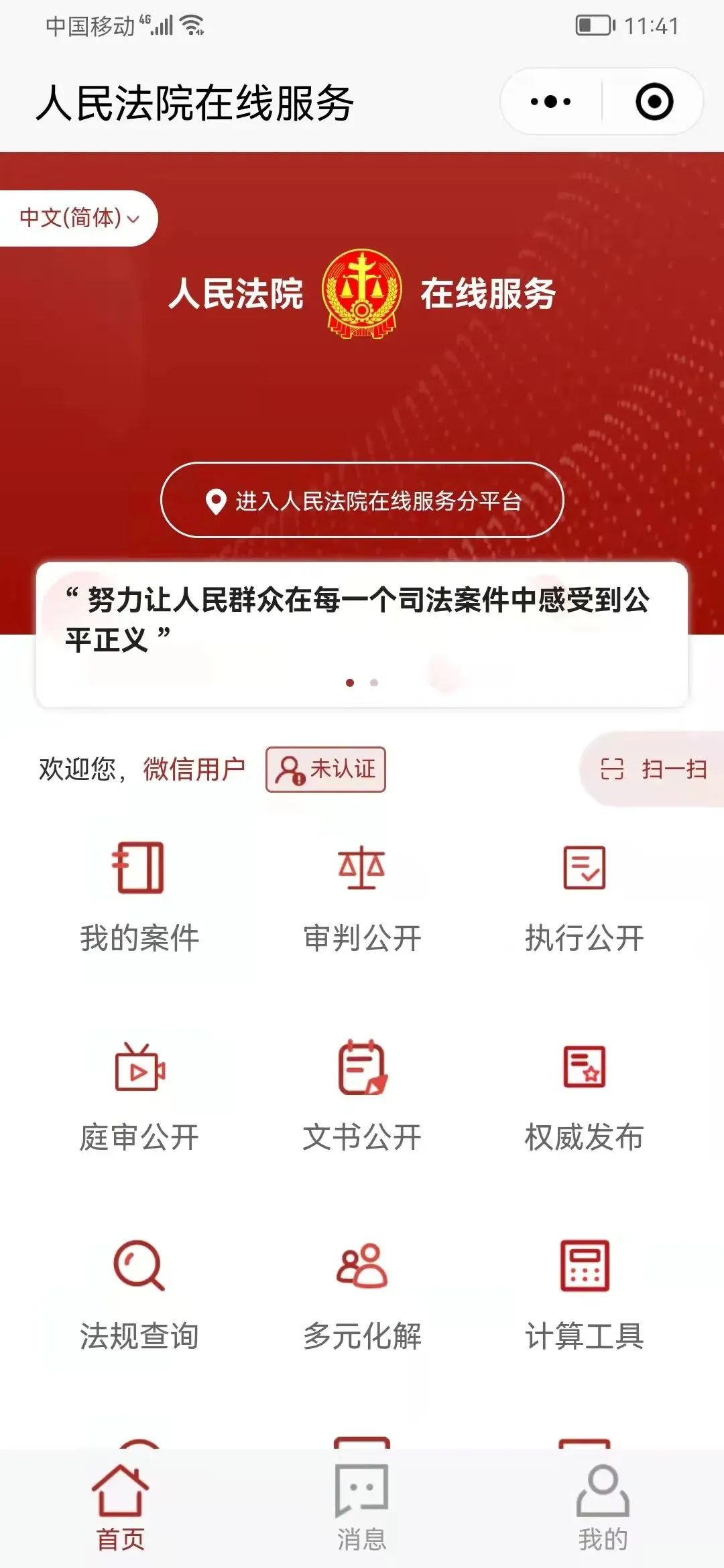The width and height of the screenshot is (724, 1568).
Task: Open 审判公开
Action: tap(362, 898)
